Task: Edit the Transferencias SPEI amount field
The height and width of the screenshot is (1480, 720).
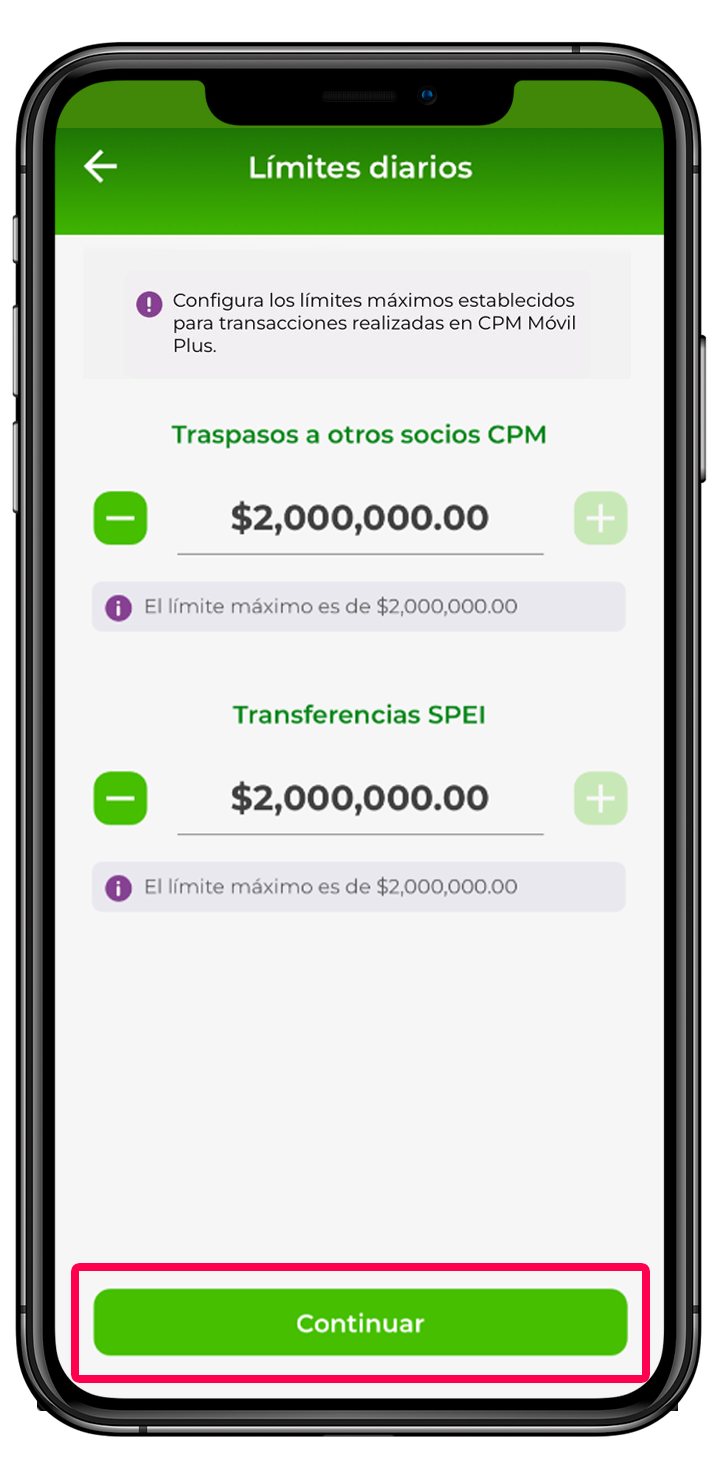Action: [x=360, y=798]
